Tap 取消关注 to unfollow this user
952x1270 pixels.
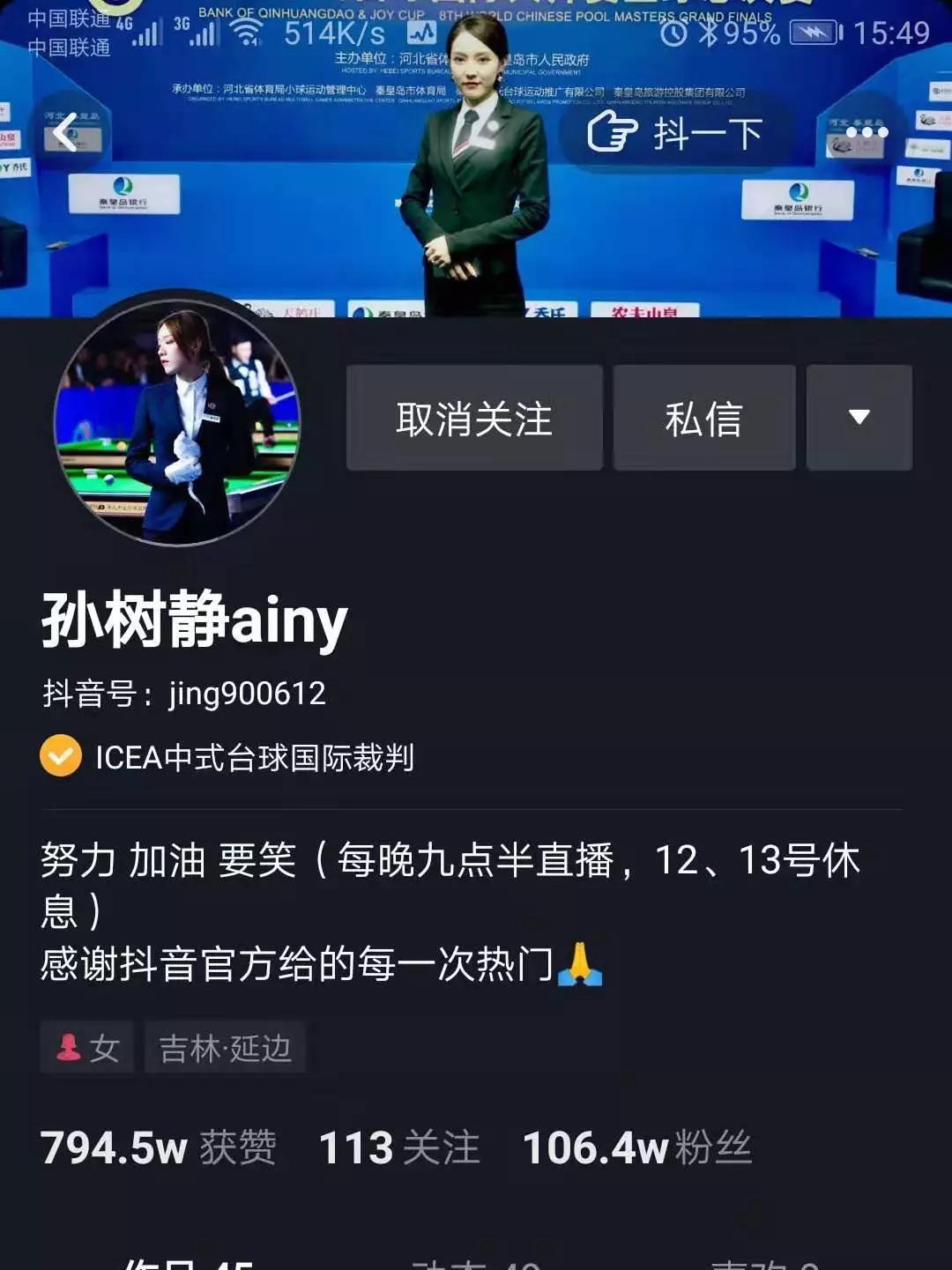474,418
